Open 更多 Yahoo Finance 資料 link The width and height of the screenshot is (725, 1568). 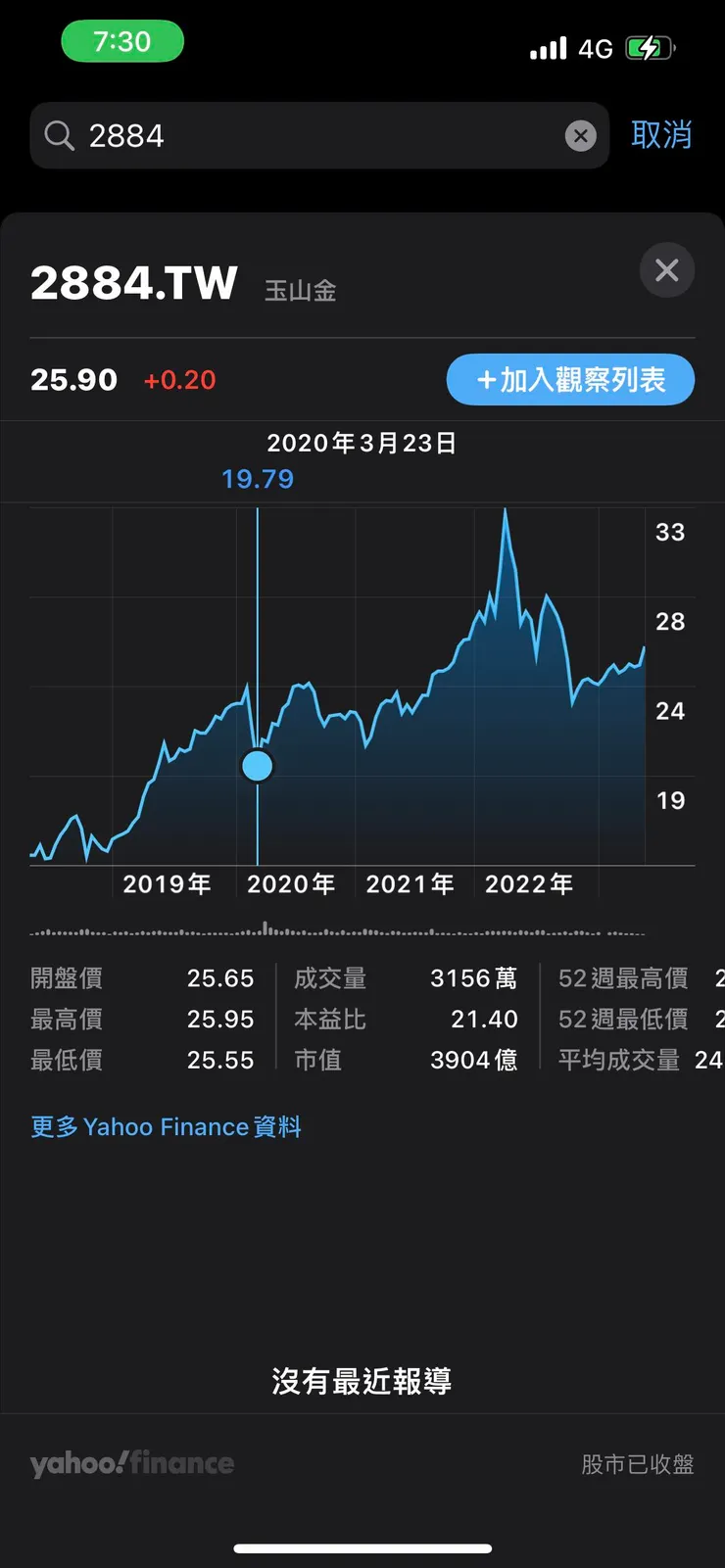point(165,1126)
